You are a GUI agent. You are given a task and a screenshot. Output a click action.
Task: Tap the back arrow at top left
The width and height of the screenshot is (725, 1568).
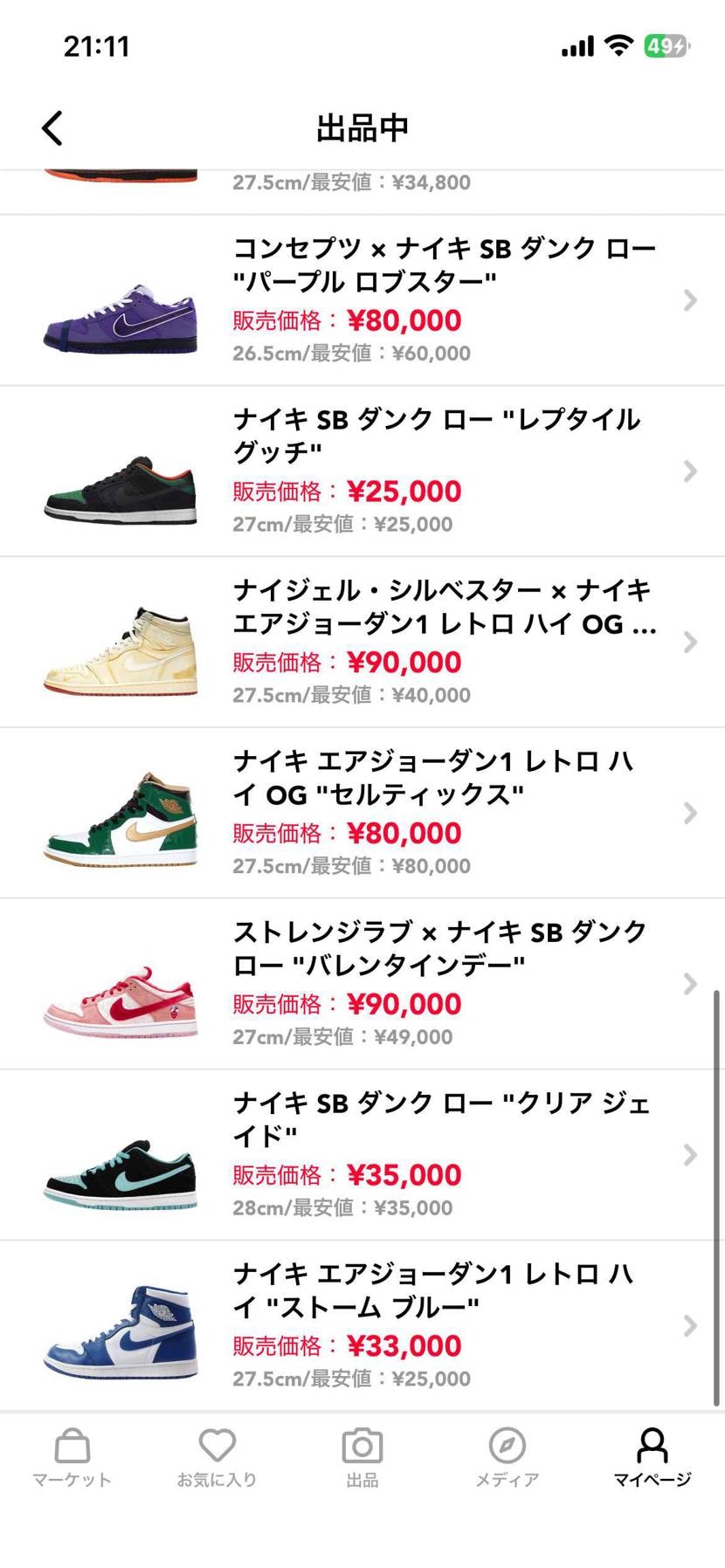tap(52, 127)
